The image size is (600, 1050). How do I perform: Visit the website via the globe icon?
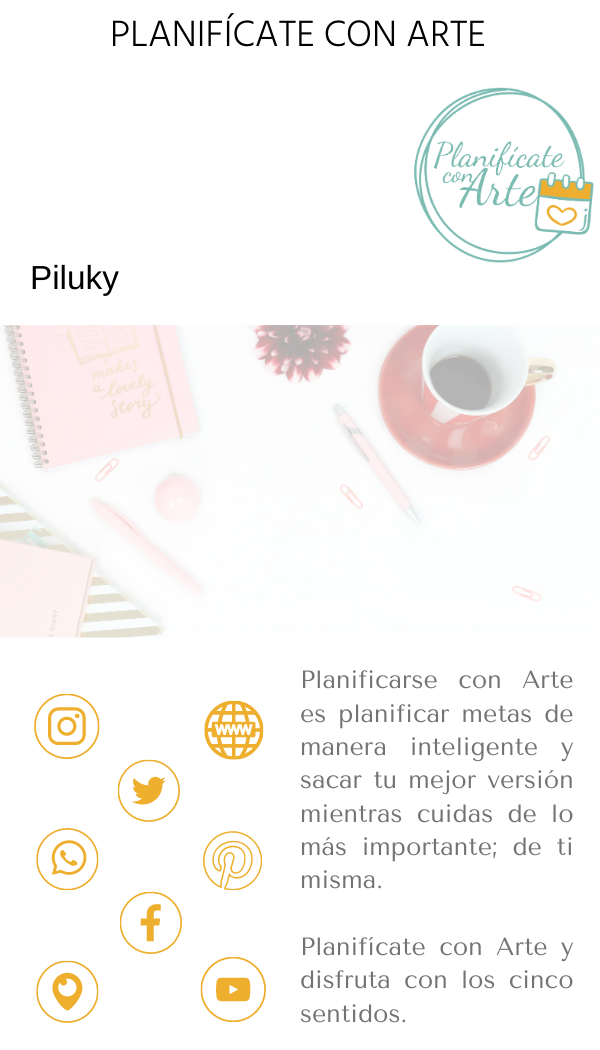(234, 730)
